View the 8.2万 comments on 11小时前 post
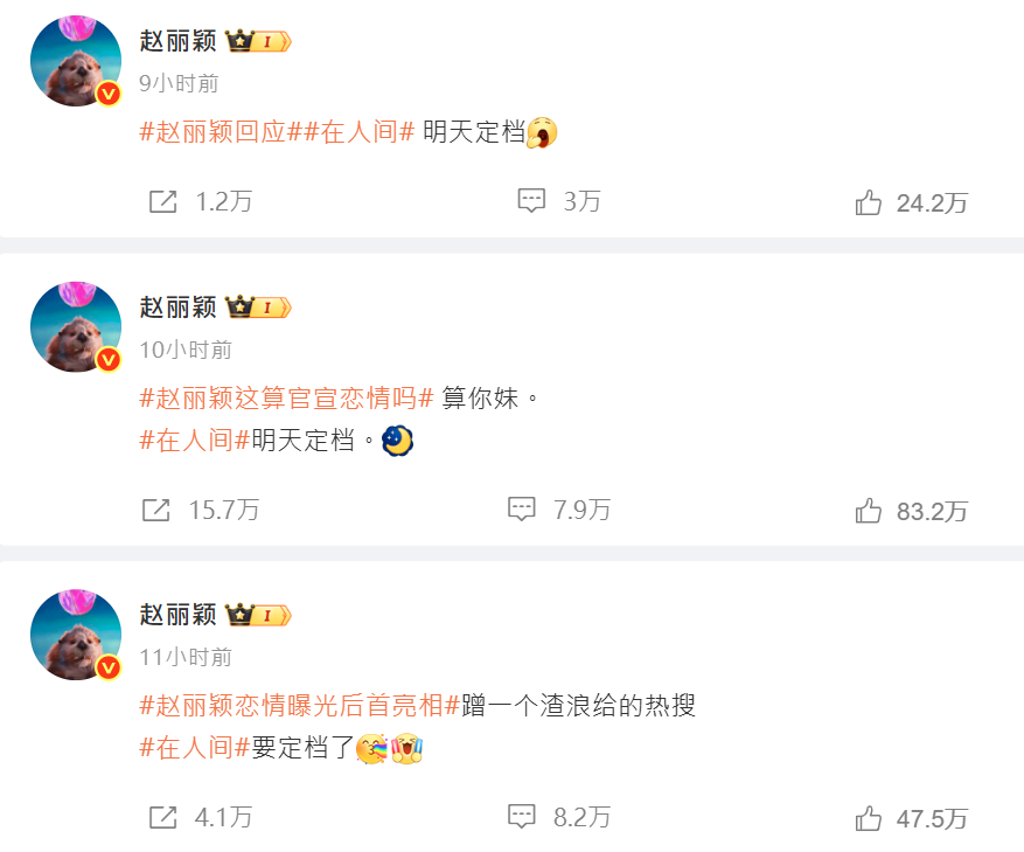 (x=522, y=817)
